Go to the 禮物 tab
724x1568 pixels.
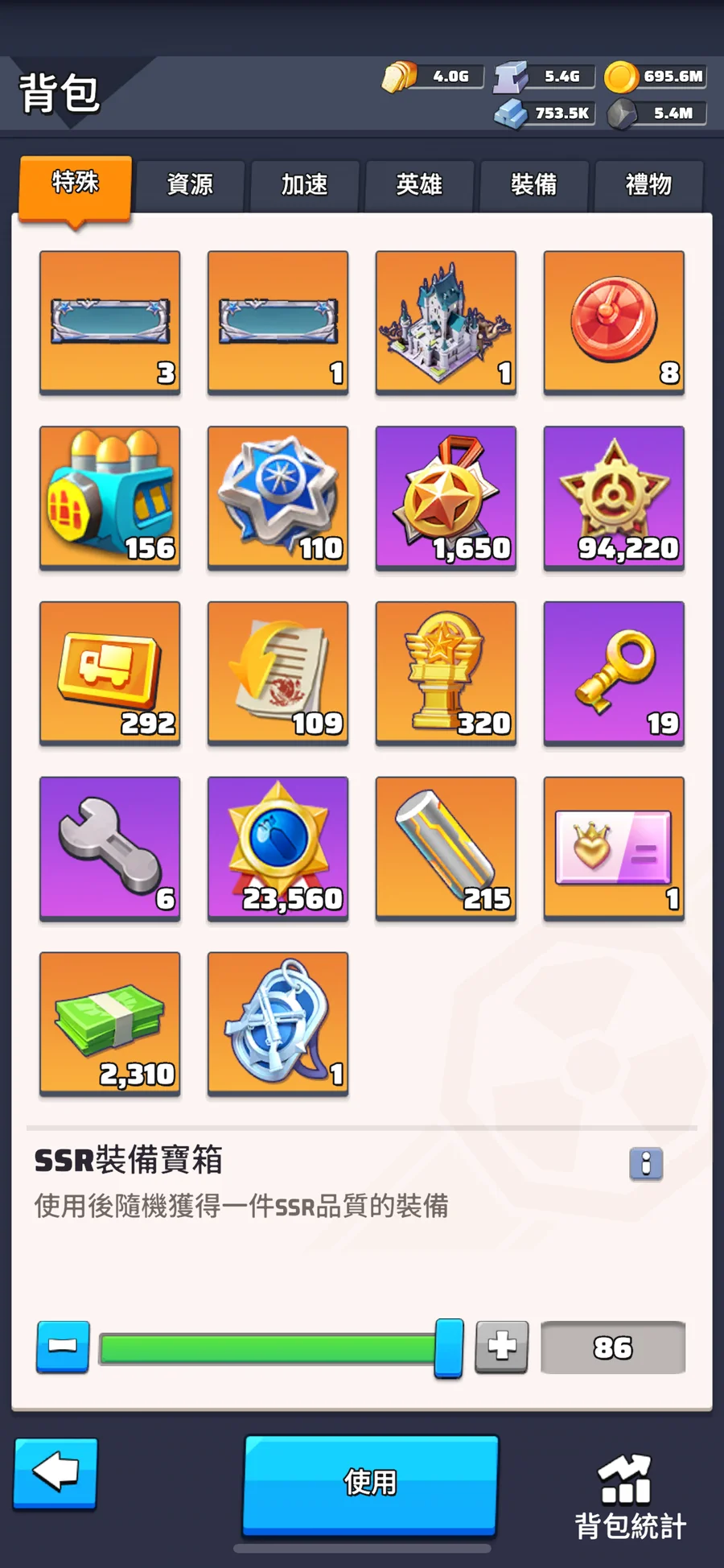coord(648,184)
